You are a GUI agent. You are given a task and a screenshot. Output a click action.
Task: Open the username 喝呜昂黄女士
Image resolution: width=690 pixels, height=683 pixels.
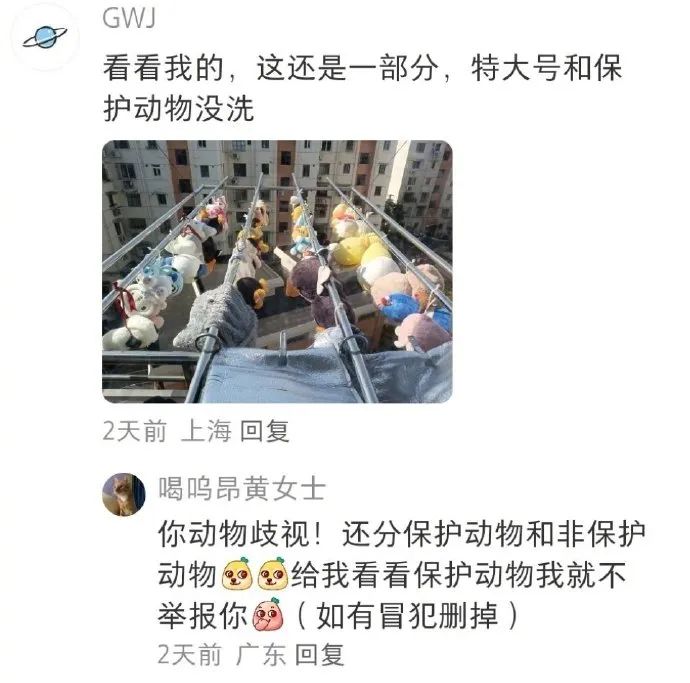241,488
